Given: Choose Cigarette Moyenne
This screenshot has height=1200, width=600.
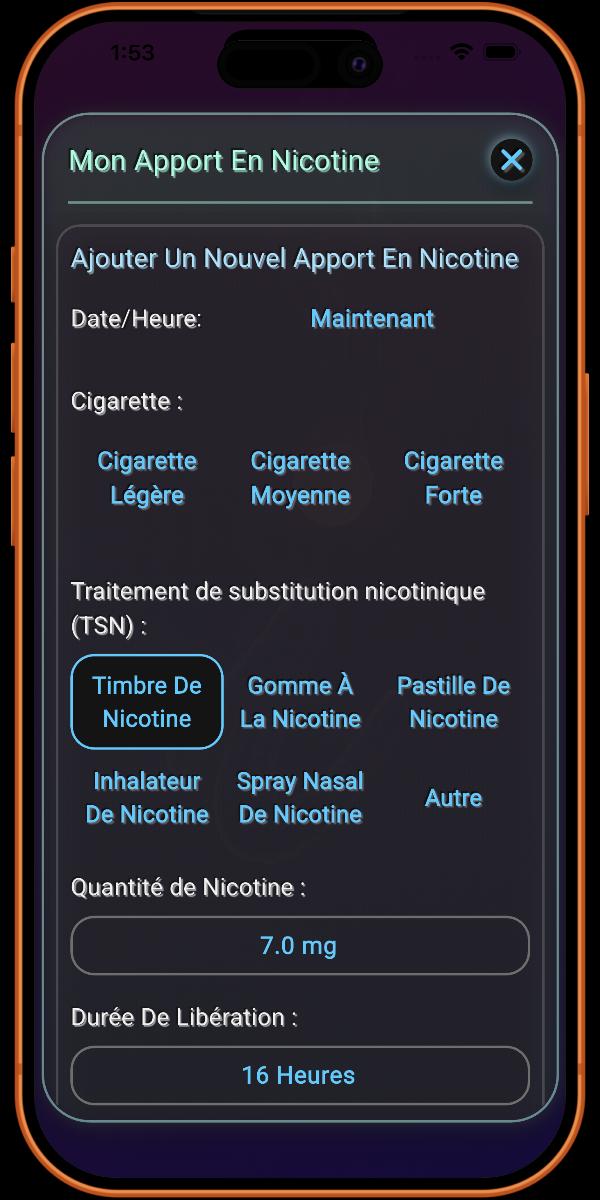Looking at the screenshot, I should 300,478.
